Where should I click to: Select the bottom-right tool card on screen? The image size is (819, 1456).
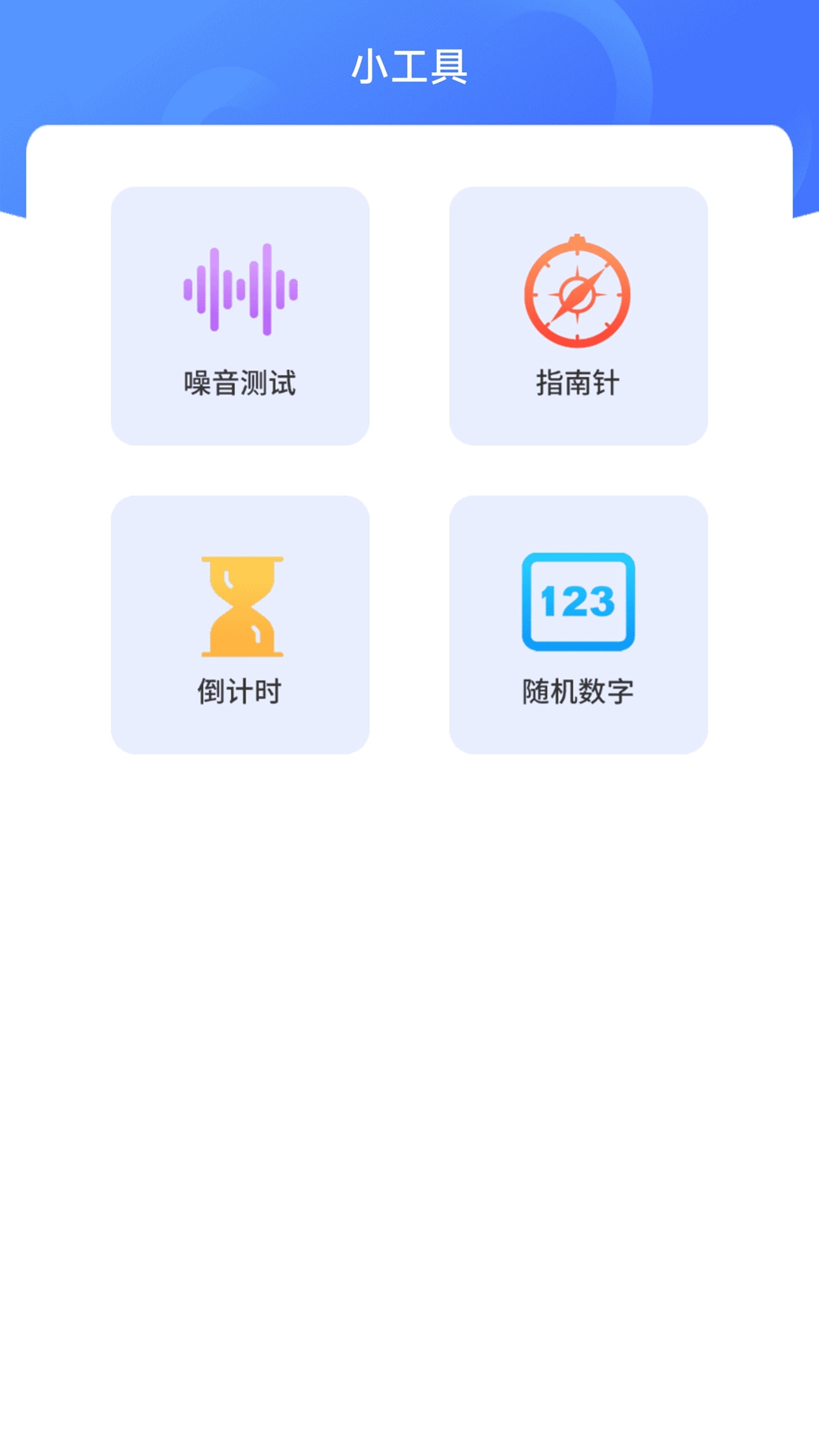click(578, 622)
